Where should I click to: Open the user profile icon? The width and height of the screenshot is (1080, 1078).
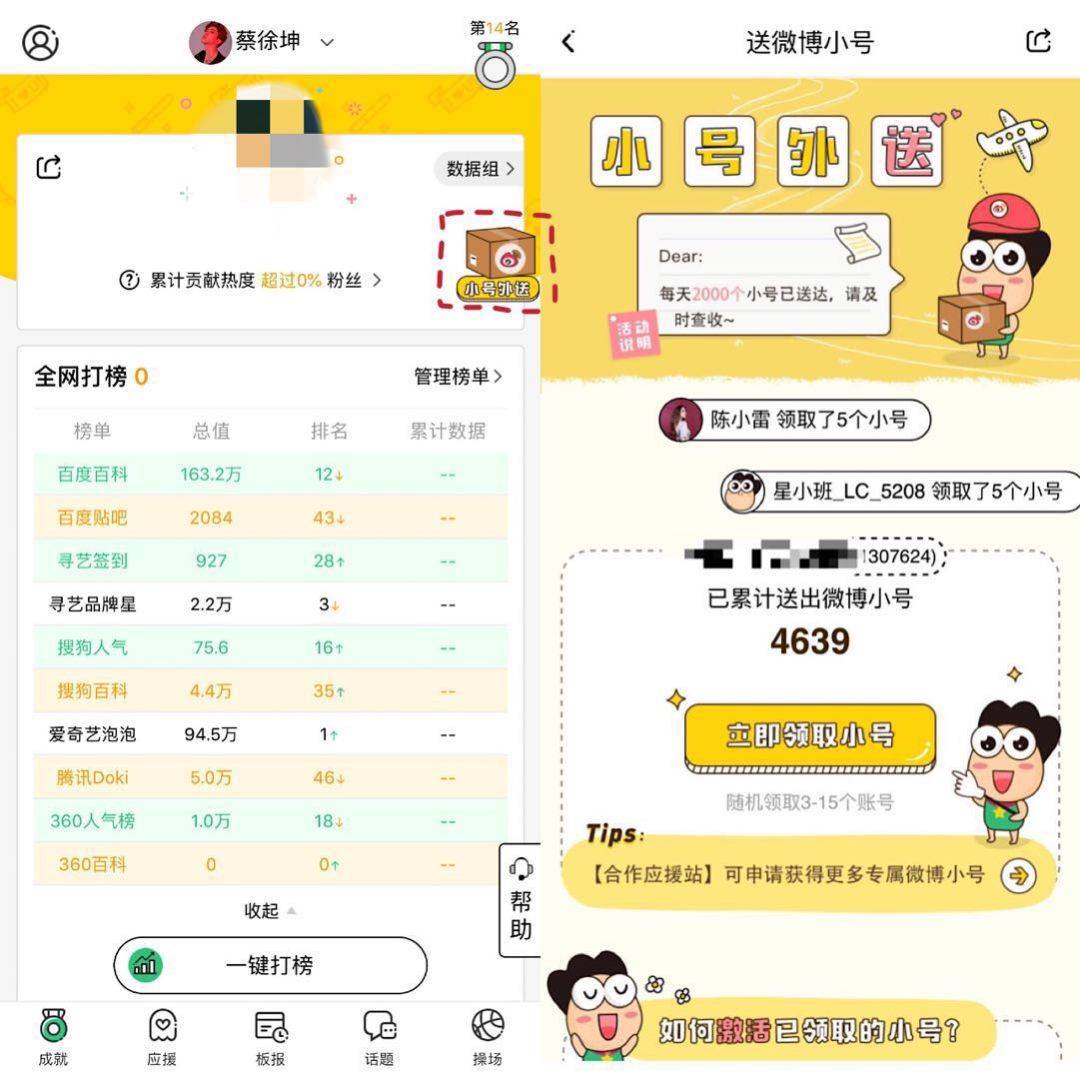40,42
